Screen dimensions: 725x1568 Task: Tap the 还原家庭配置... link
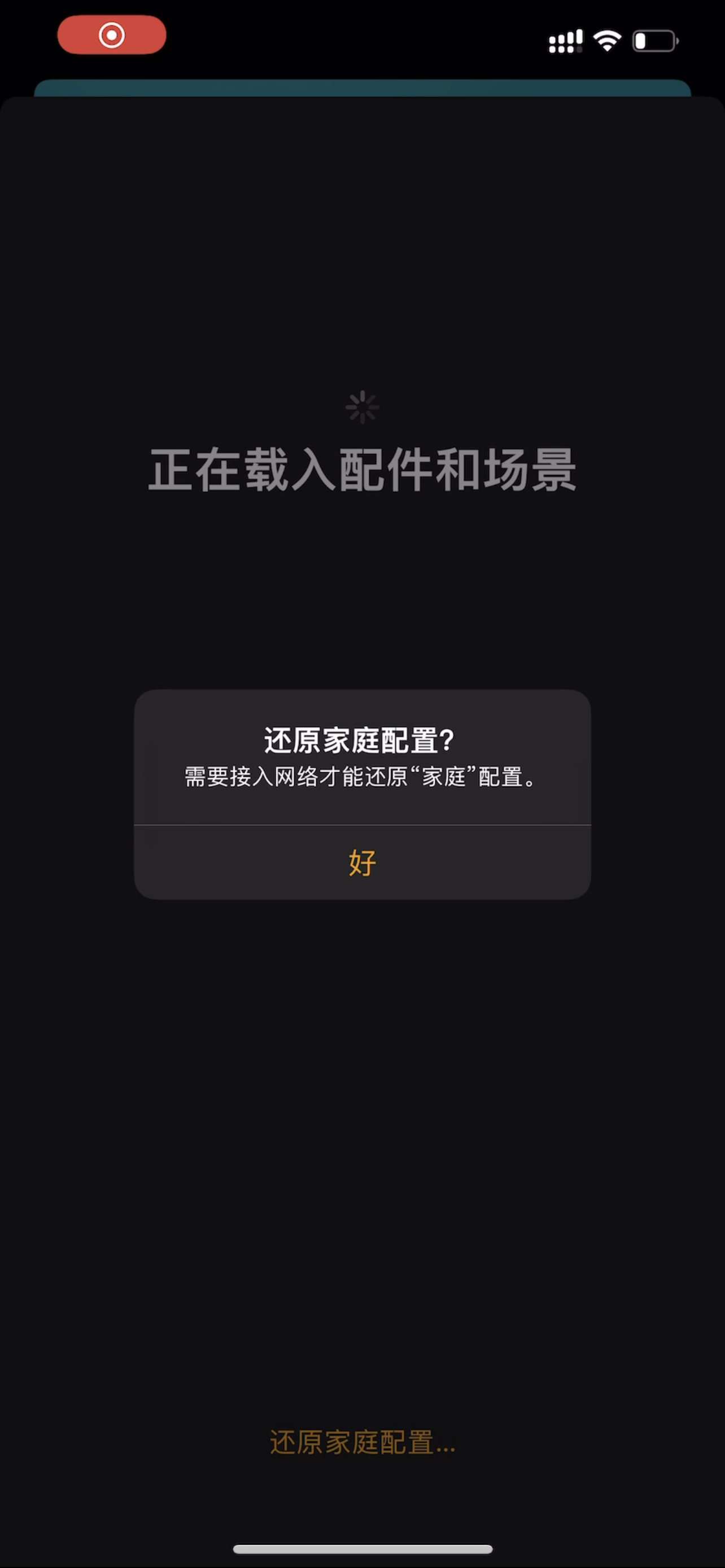362,1442
